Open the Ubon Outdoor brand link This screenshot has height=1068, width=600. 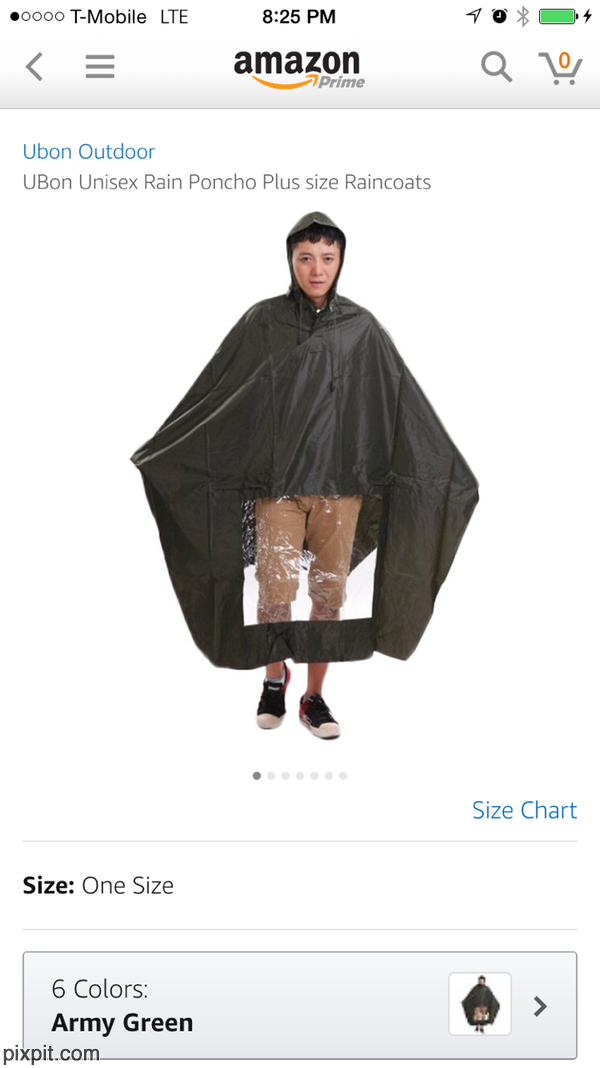[x=89, y=152]
